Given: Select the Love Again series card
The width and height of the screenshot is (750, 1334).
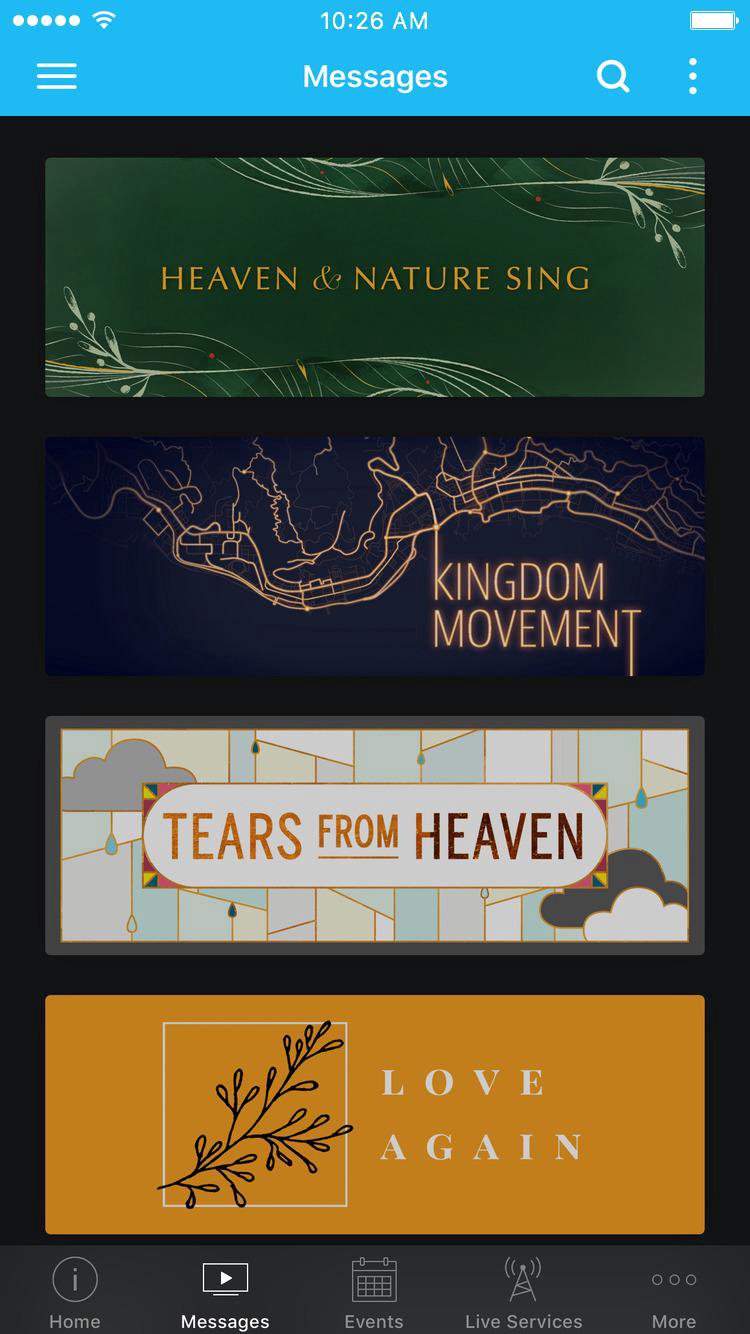Looking at the screenshot, I should [375, 1114].
